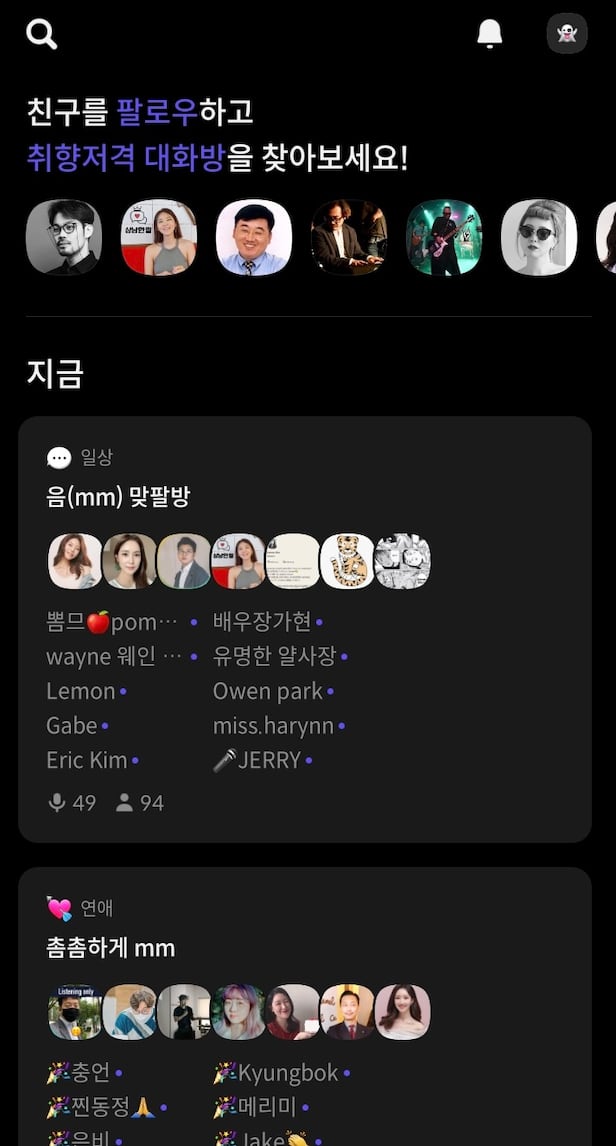Open my ghost profile avatar
This screenshot has height=1146, width=616.
point(567,34)
